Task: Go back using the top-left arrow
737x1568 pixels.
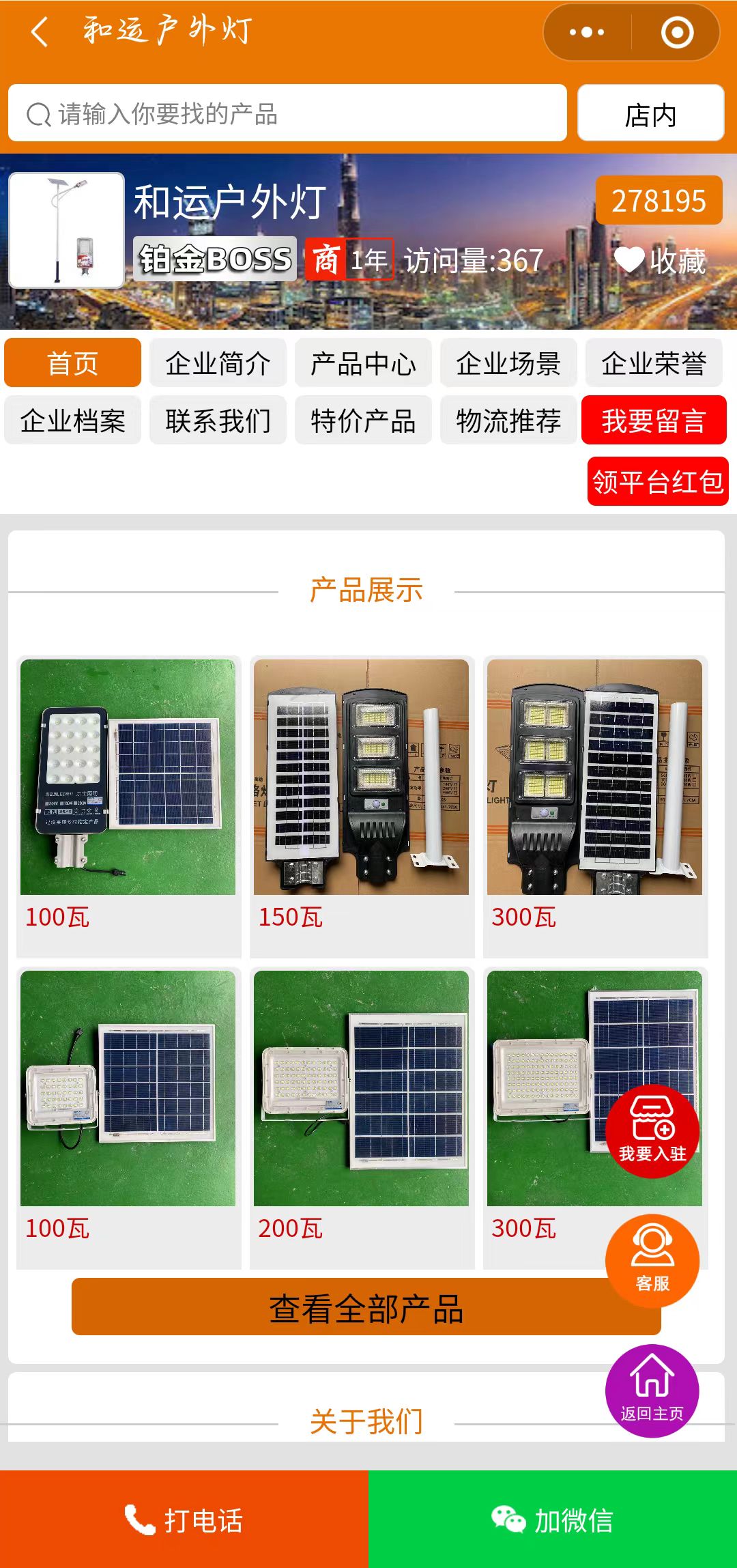Action: [40, 32]
